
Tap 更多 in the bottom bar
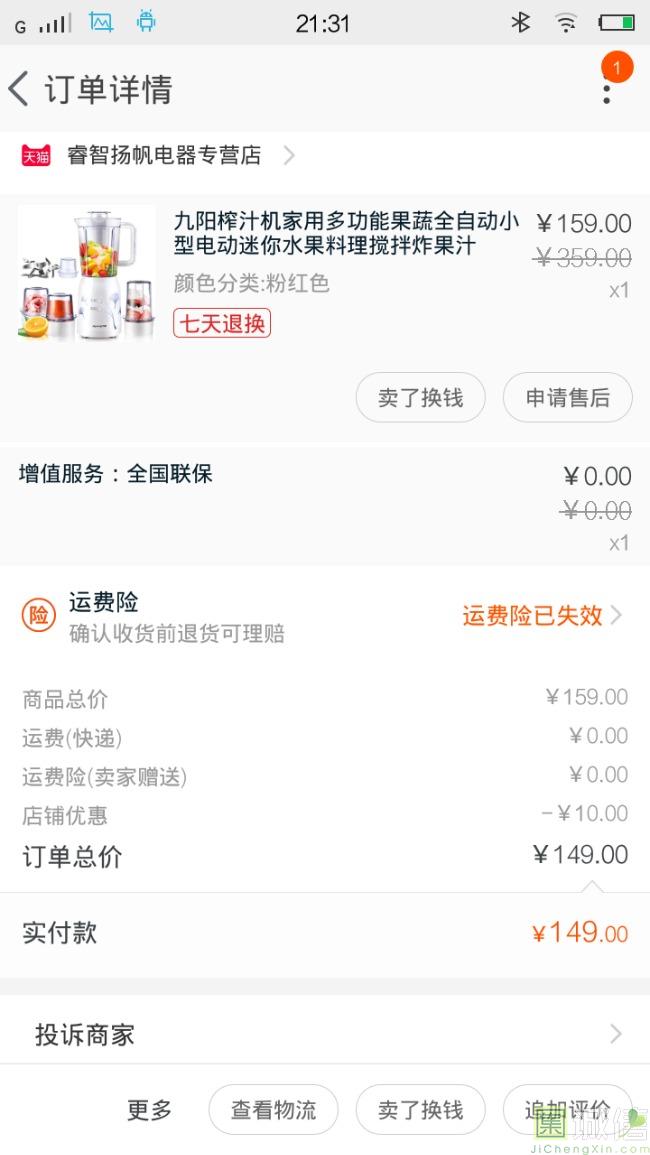point(149,1110)
